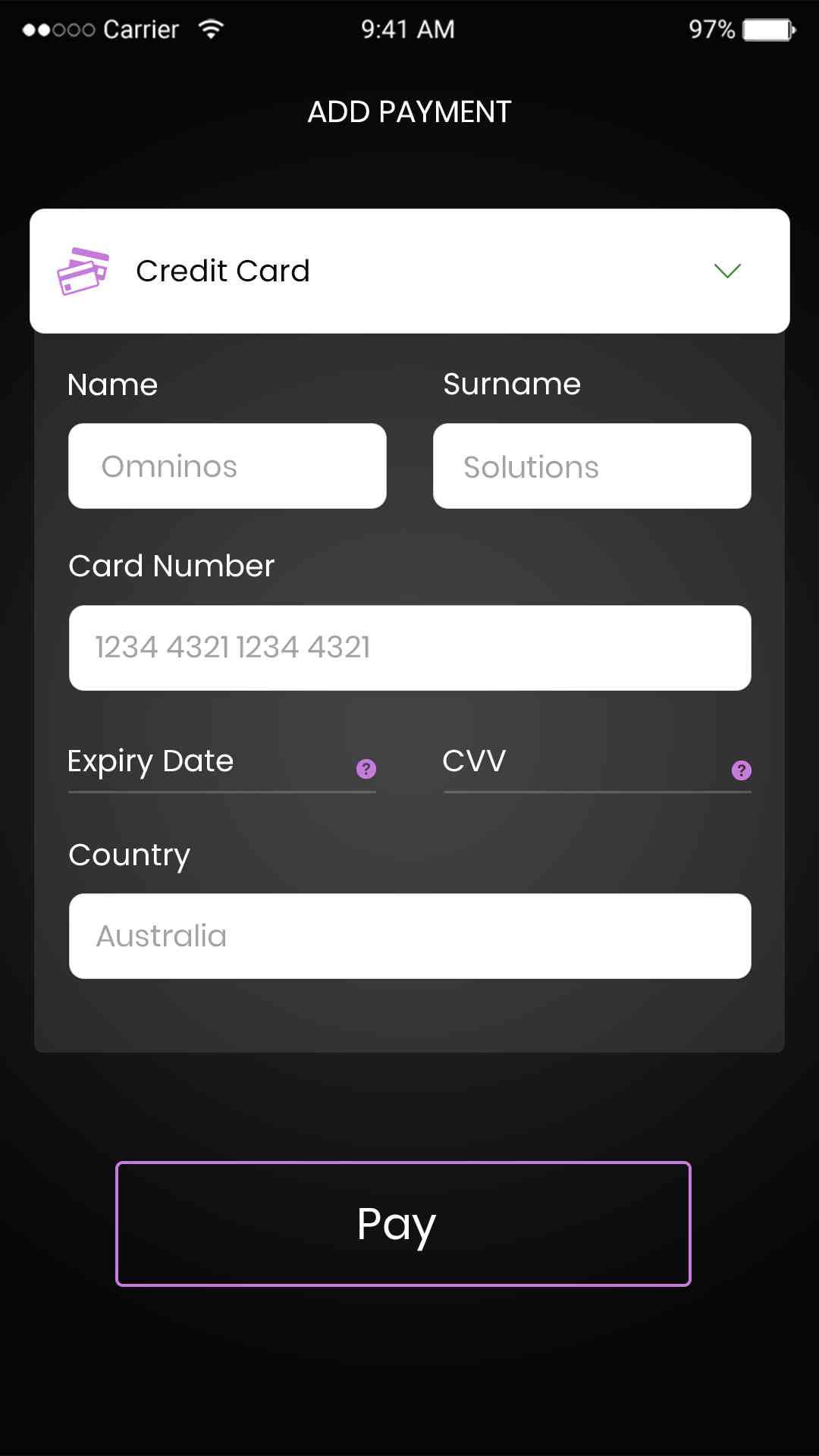
Task: Click the Surname field showing Solutions
Action: 591,466
